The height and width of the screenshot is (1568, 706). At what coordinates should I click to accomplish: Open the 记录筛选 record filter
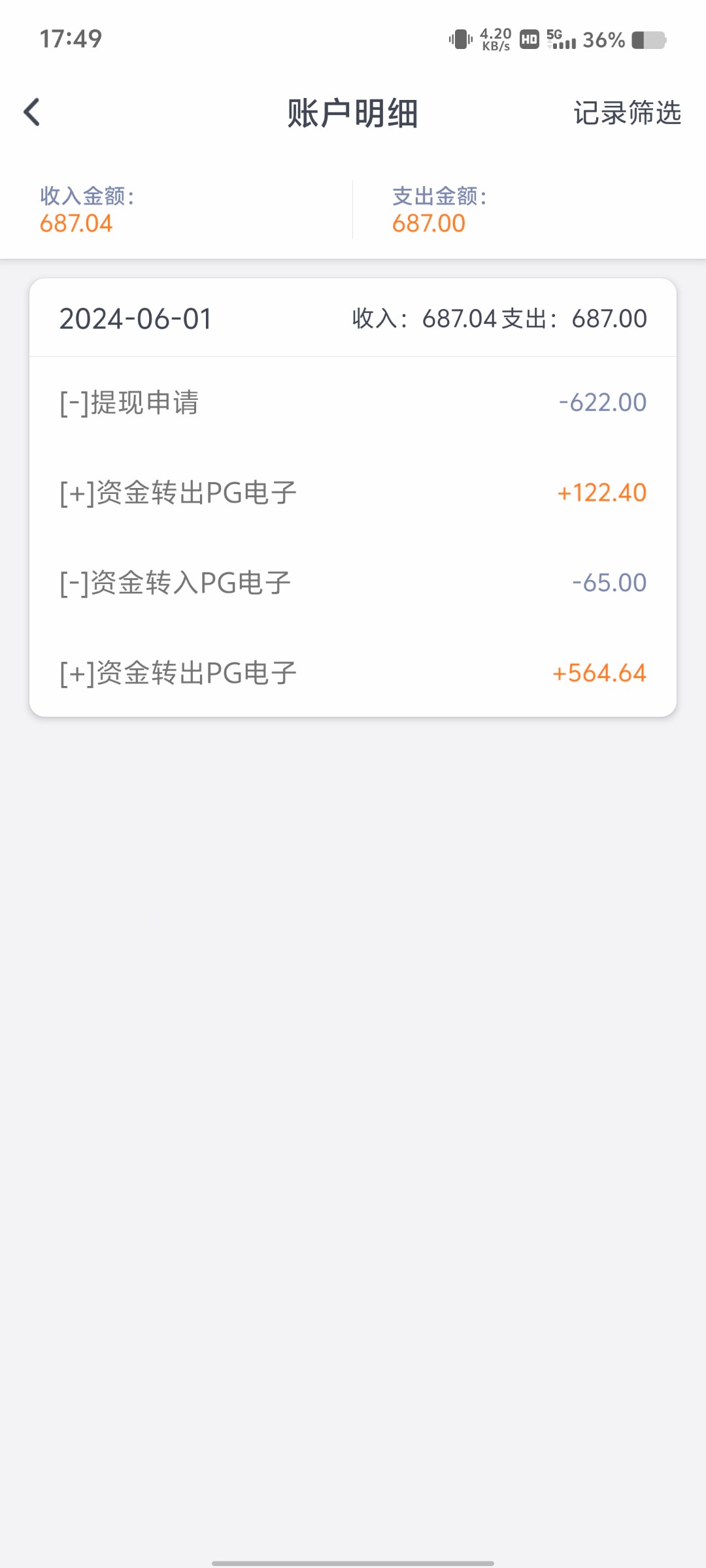pos(627,113)
